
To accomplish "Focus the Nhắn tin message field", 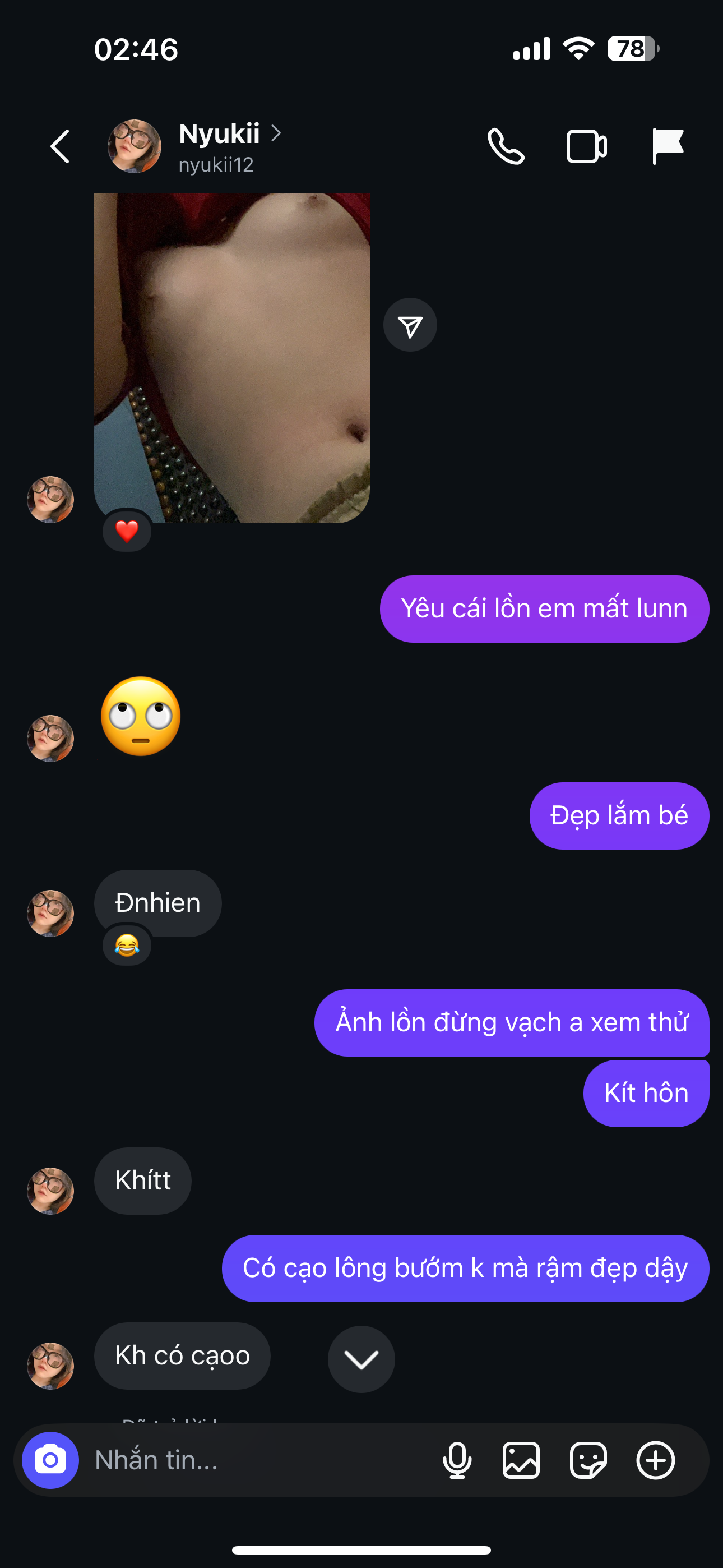I will click(256, 1460).
